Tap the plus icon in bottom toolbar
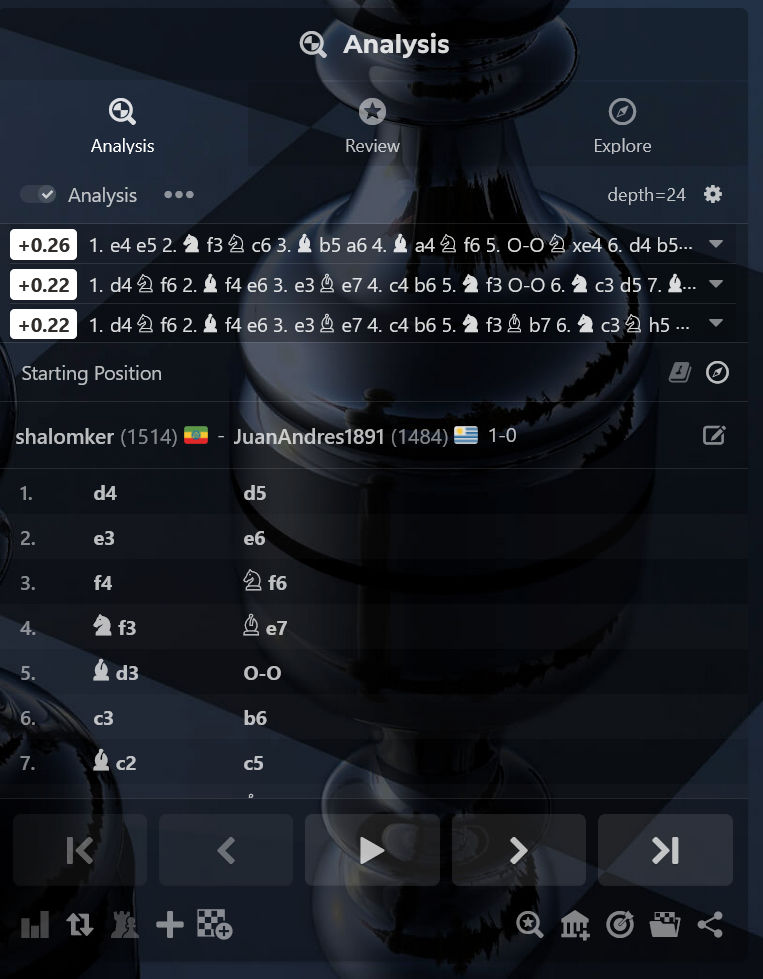Viewport: 763px width, 979px height. pos(170,925)
